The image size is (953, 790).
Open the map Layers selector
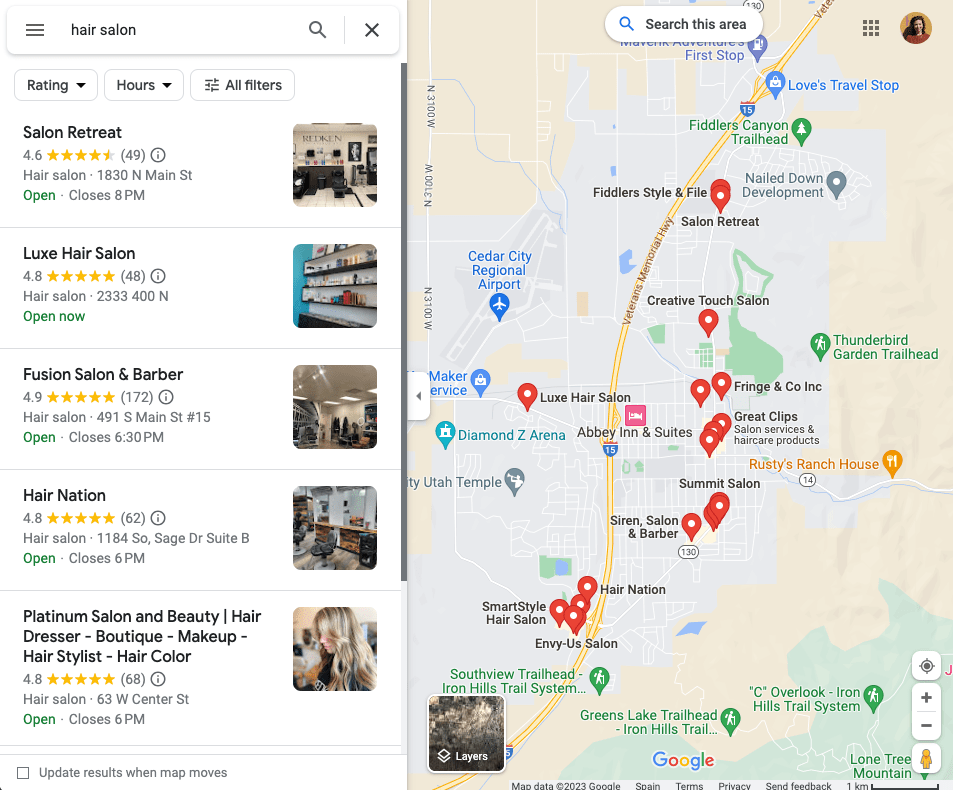[x=466, y=733]
